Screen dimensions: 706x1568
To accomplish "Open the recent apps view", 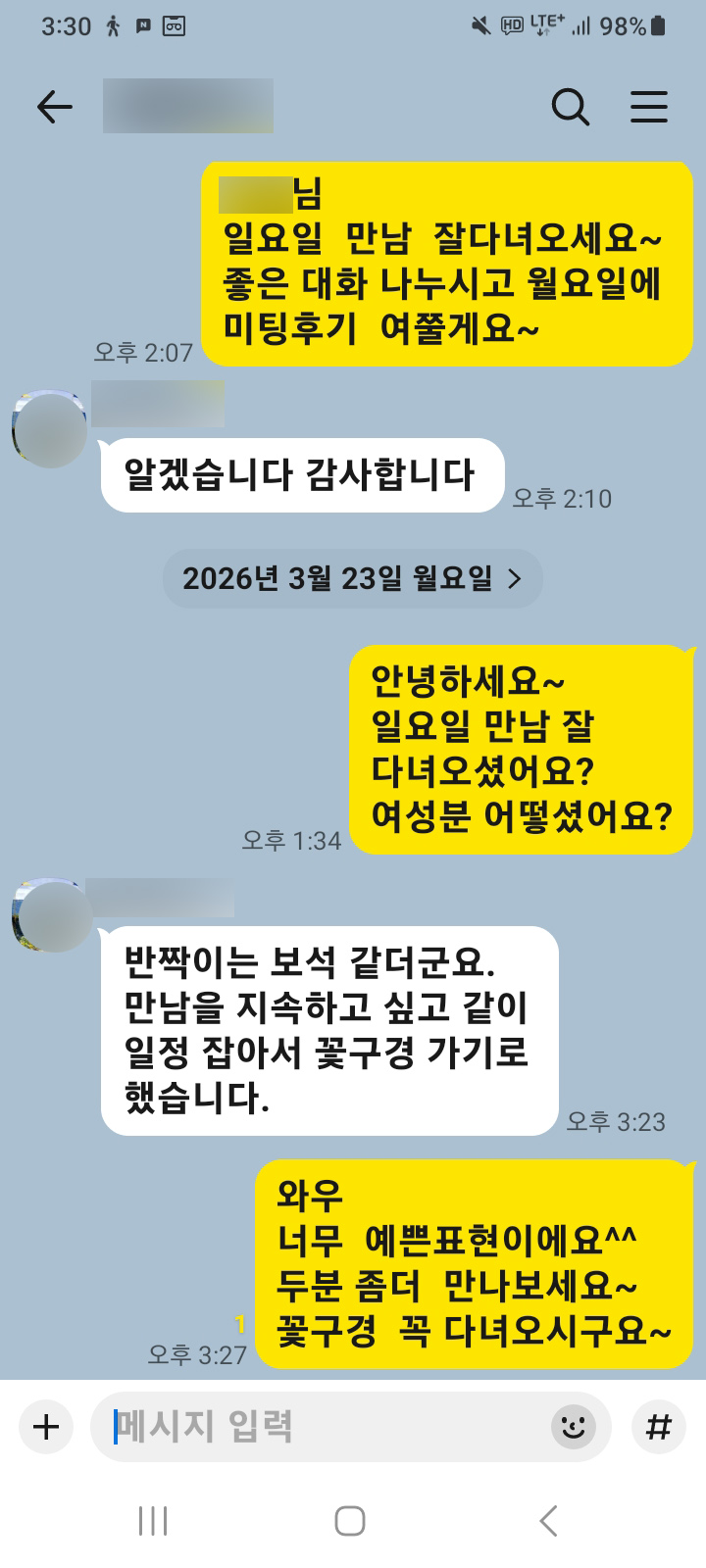I will pyautogui.click(x=153, y=1521).
